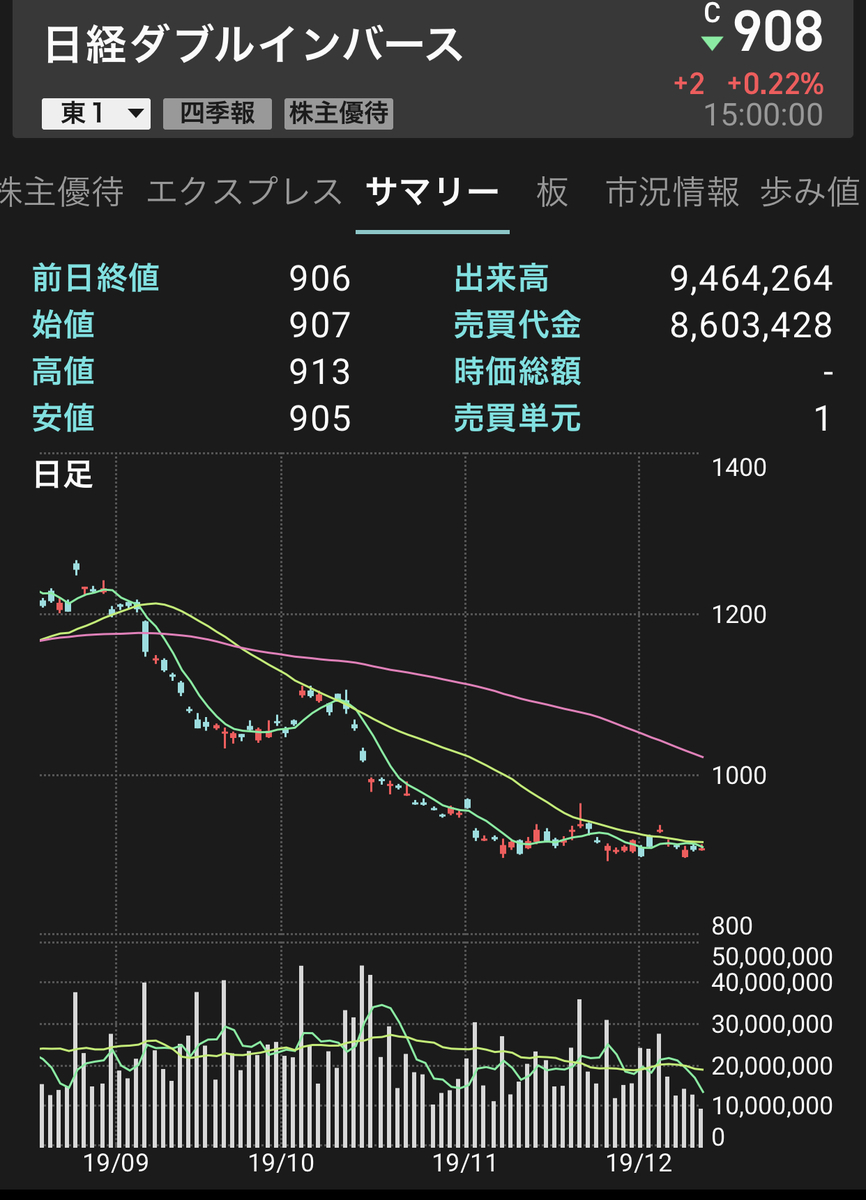The width and height of the screenshot is (866, 1200).
Task: Tap the 株主優待 badge button
Action: [339, 114]
